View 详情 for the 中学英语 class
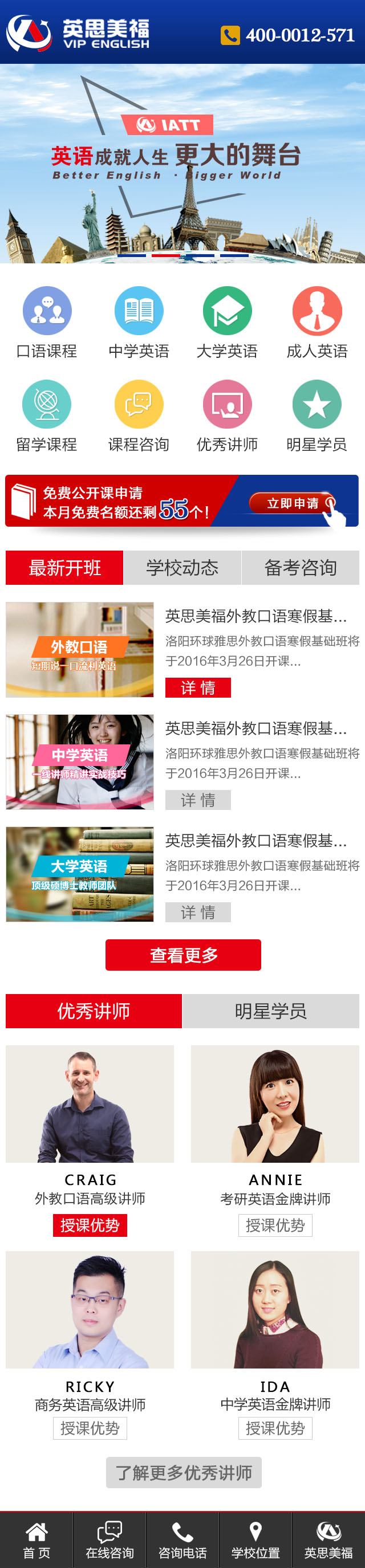The height and width of the screenshot is (1568, 365). click(x=198, y=800)
